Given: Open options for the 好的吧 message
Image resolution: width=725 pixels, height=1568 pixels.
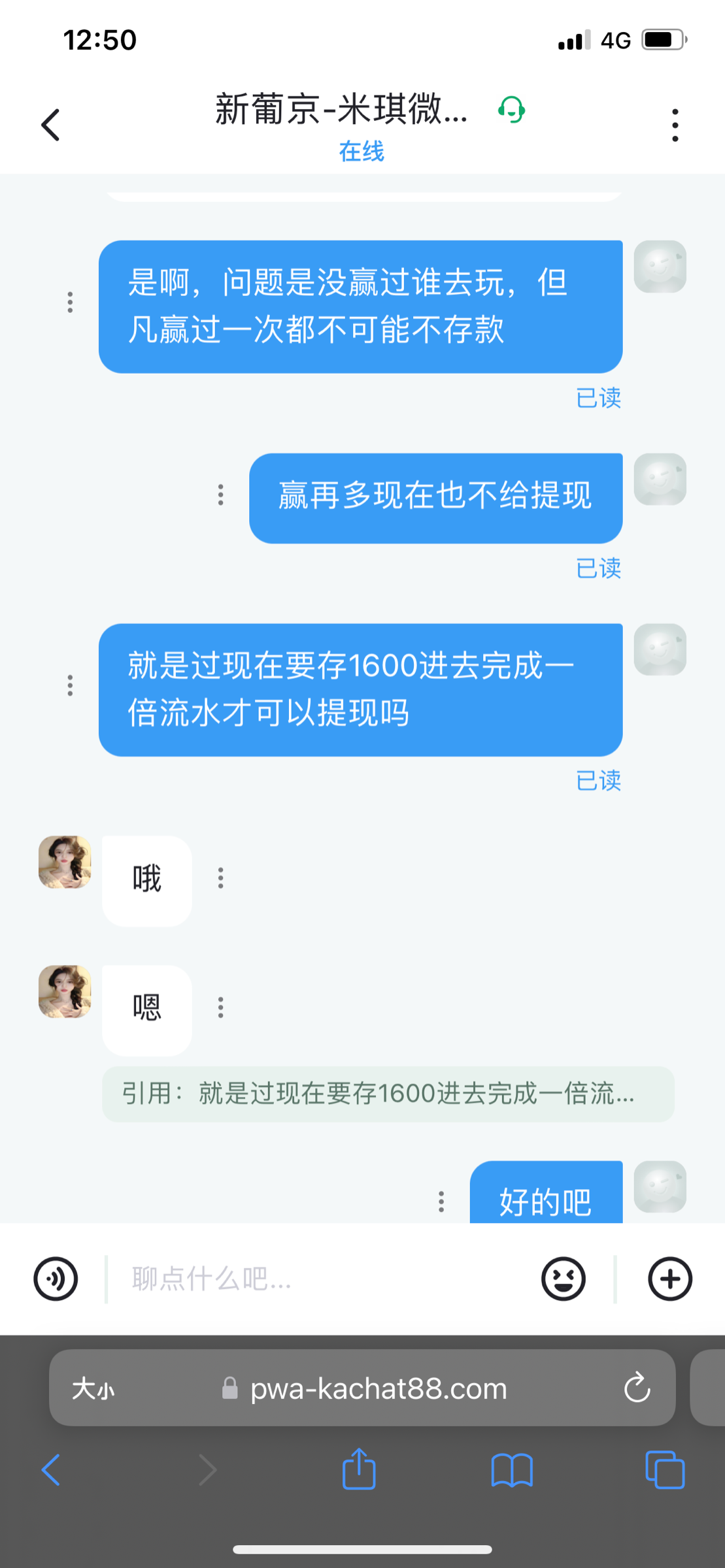Looking at the screenshot, I should pyautogui.click(x=441, y=1200).
